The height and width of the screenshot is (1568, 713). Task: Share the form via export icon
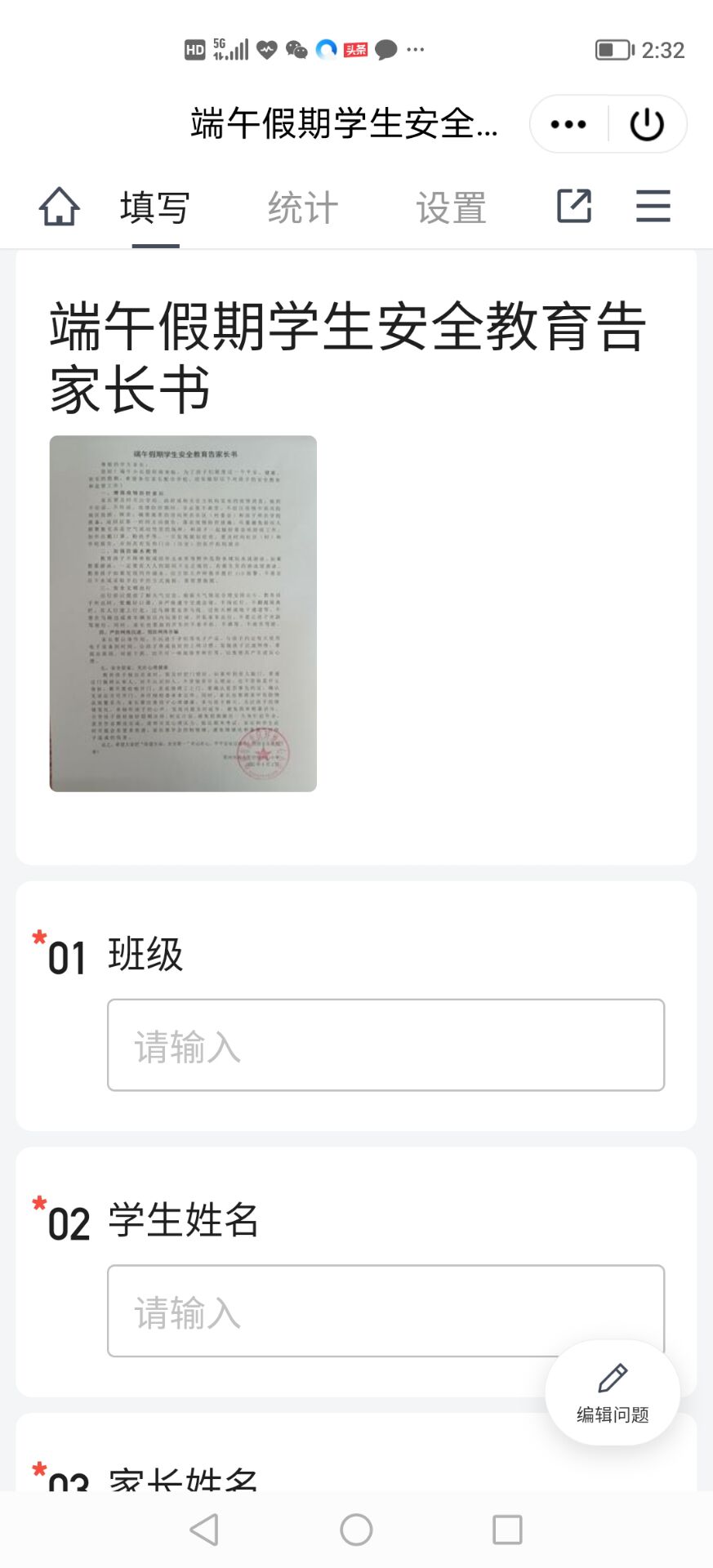[x=574, y=206]
